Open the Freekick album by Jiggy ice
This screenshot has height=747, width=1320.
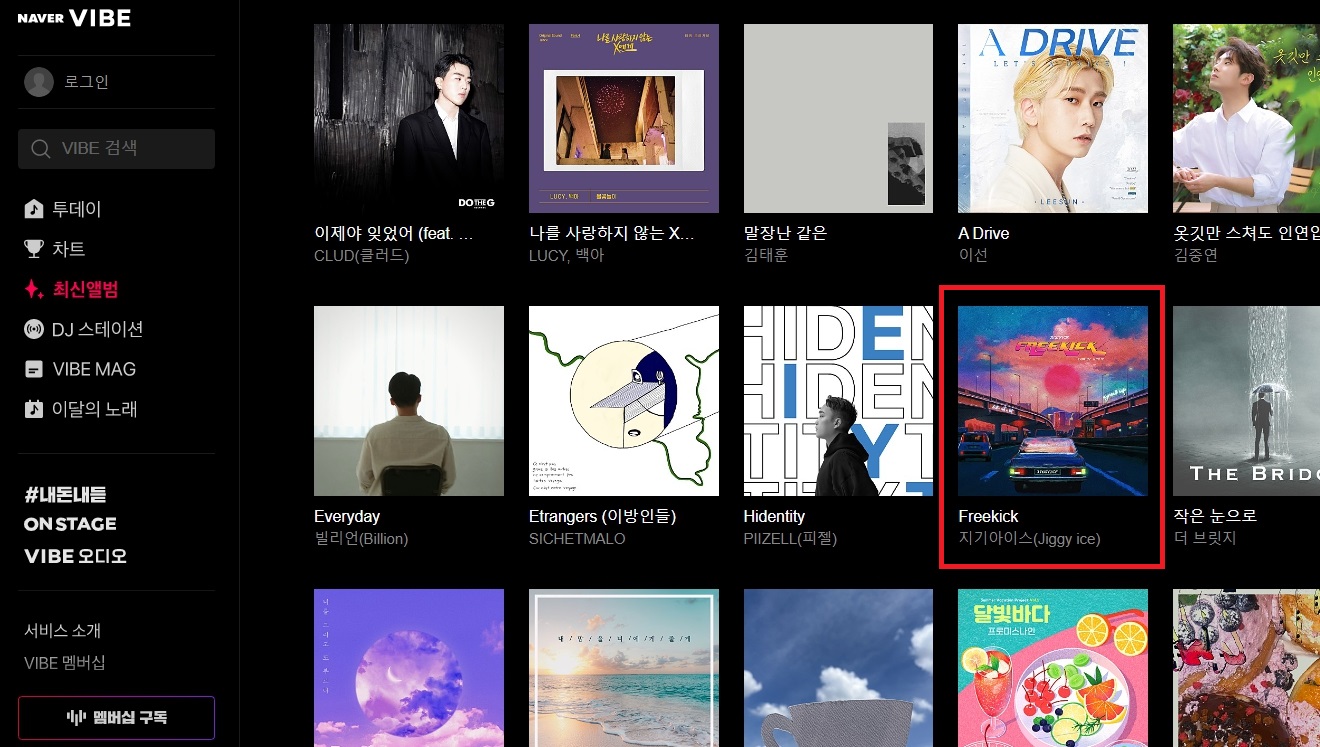1052,401
